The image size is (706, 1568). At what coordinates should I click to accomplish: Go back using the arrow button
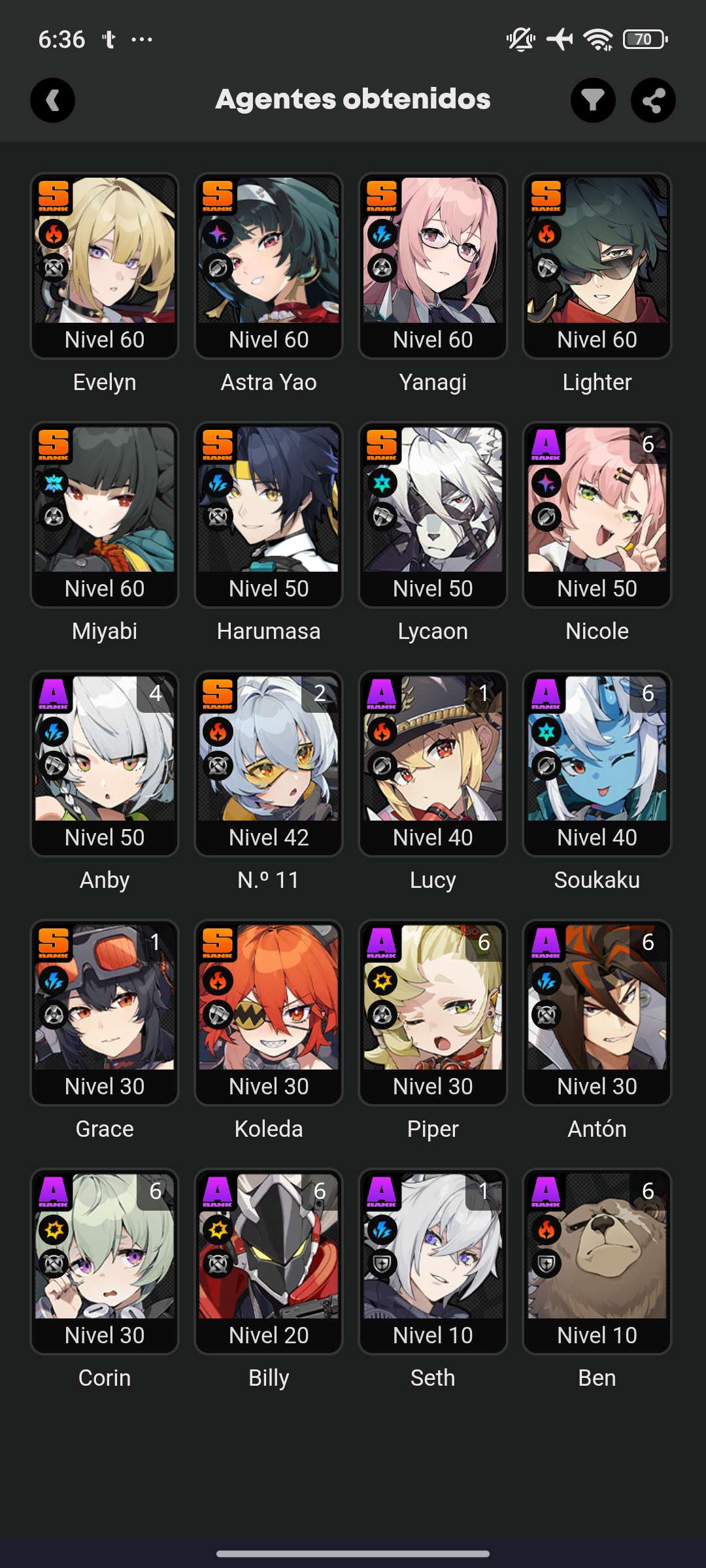pyautogui.click(x=52, y=101)
